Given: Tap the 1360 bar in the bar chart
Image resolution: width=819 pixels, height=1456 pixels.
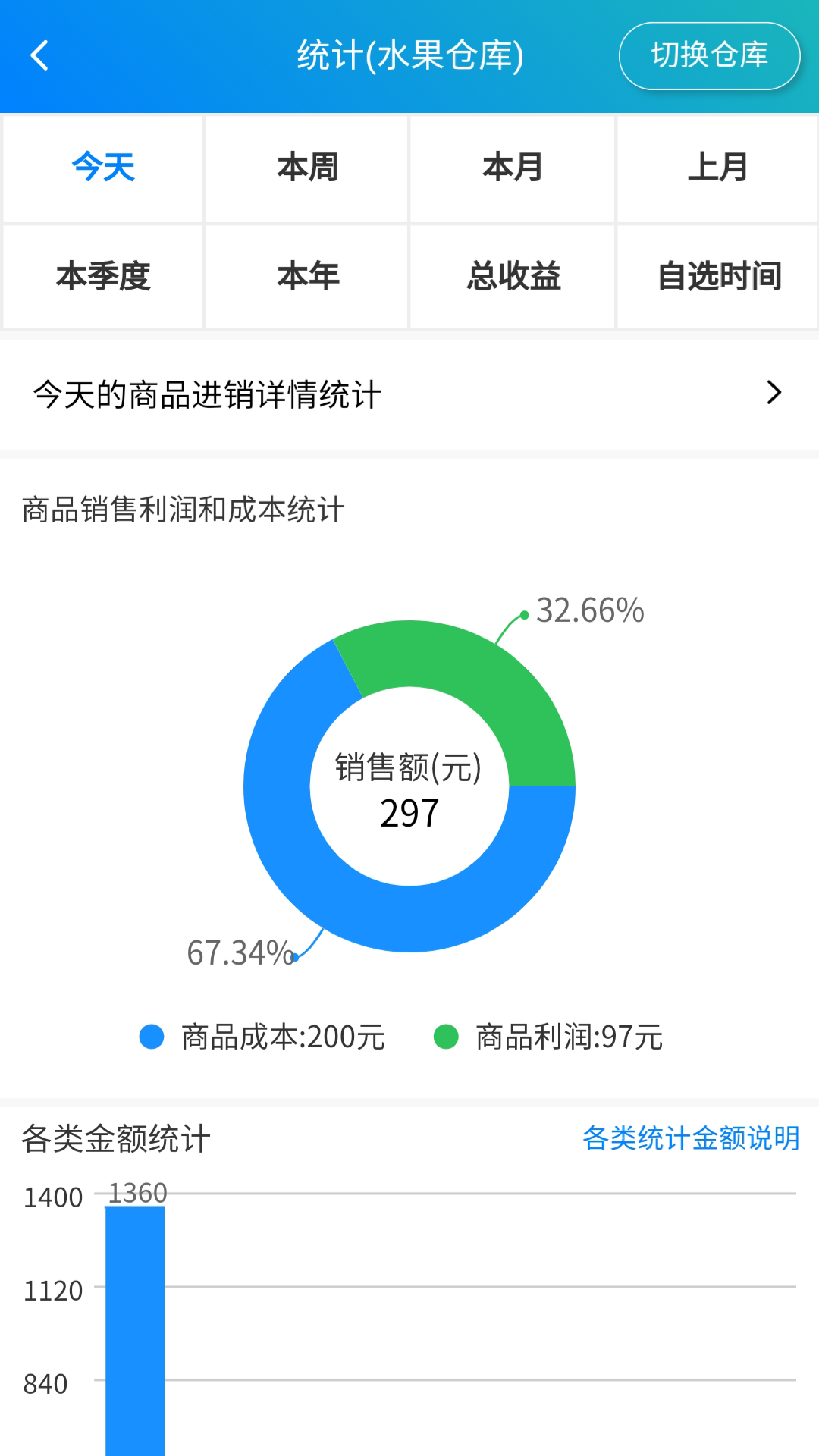Looking at the screenshot, I should pos(135,1327).
